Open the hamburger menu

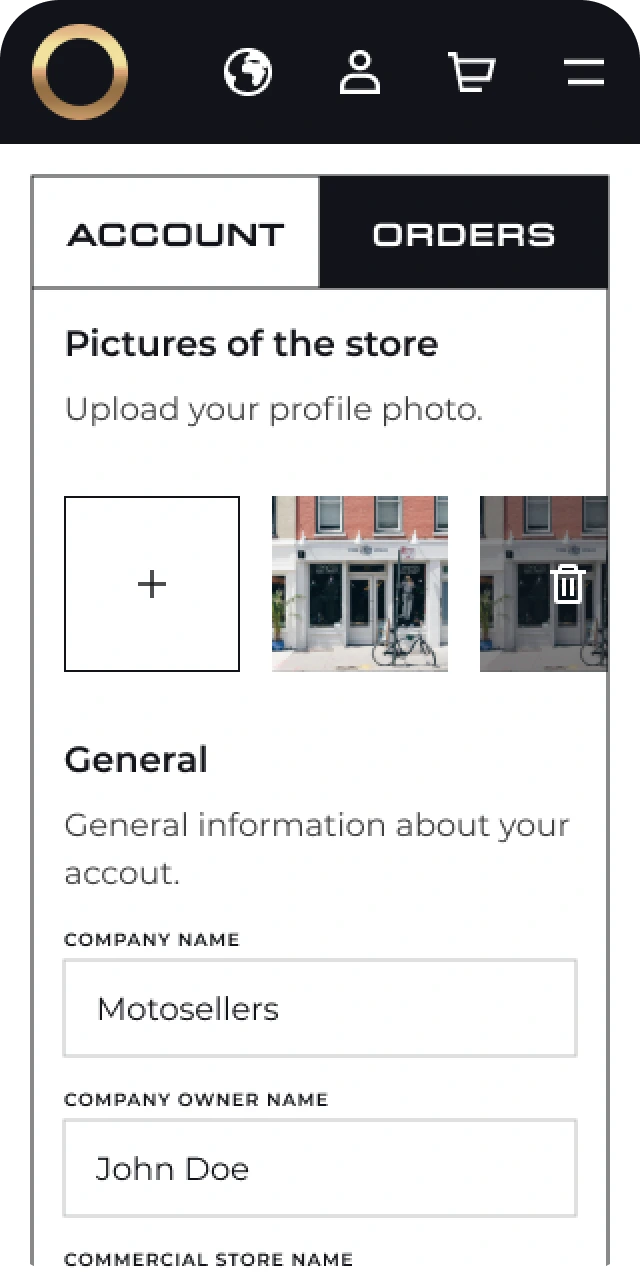(x=584, y=73)
